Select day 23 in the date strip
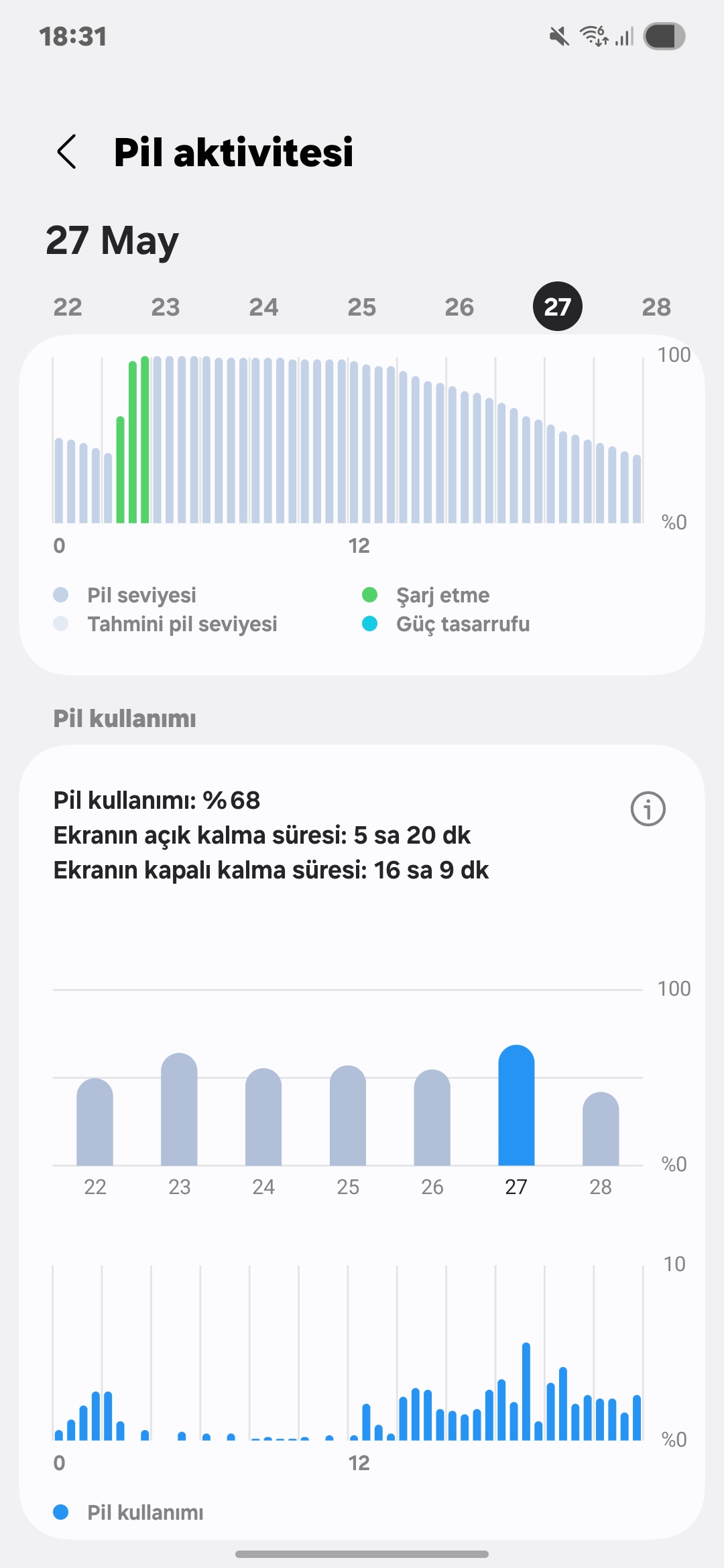724x1568 pixels. [x=166, y=307]
